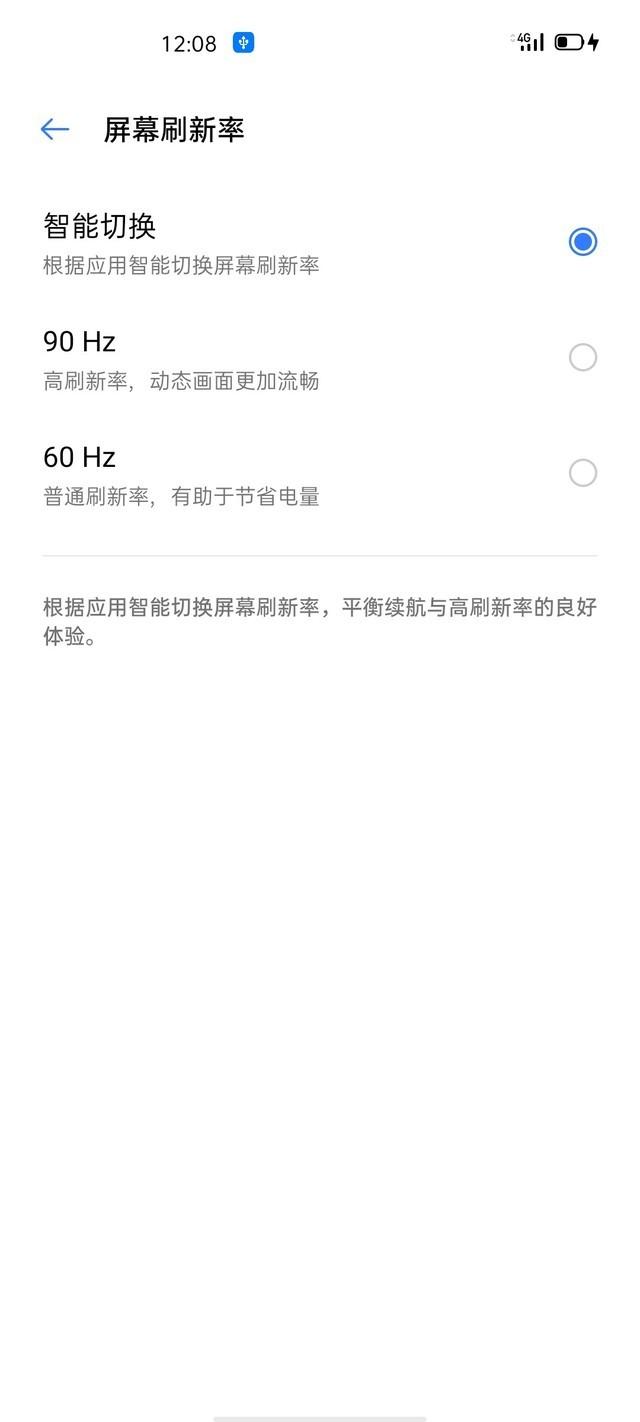The image size is (640, 1422).
Task: Switch to the 60 Hz refresh rate
Action: (x=320, y=473)
